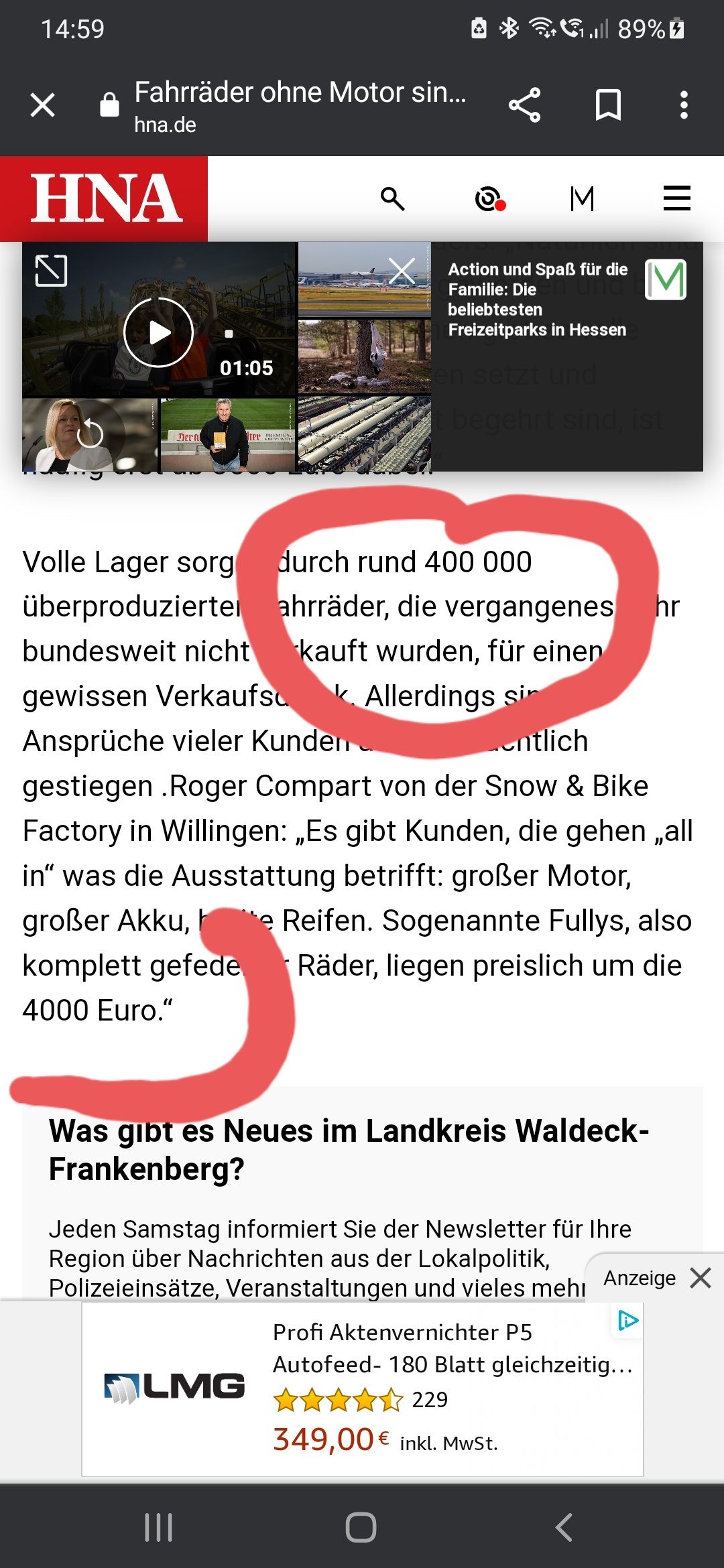This screenshot has width=724, height=1568.
Task: Replay the previous video thumbnail
Action: tap(90, 434)
